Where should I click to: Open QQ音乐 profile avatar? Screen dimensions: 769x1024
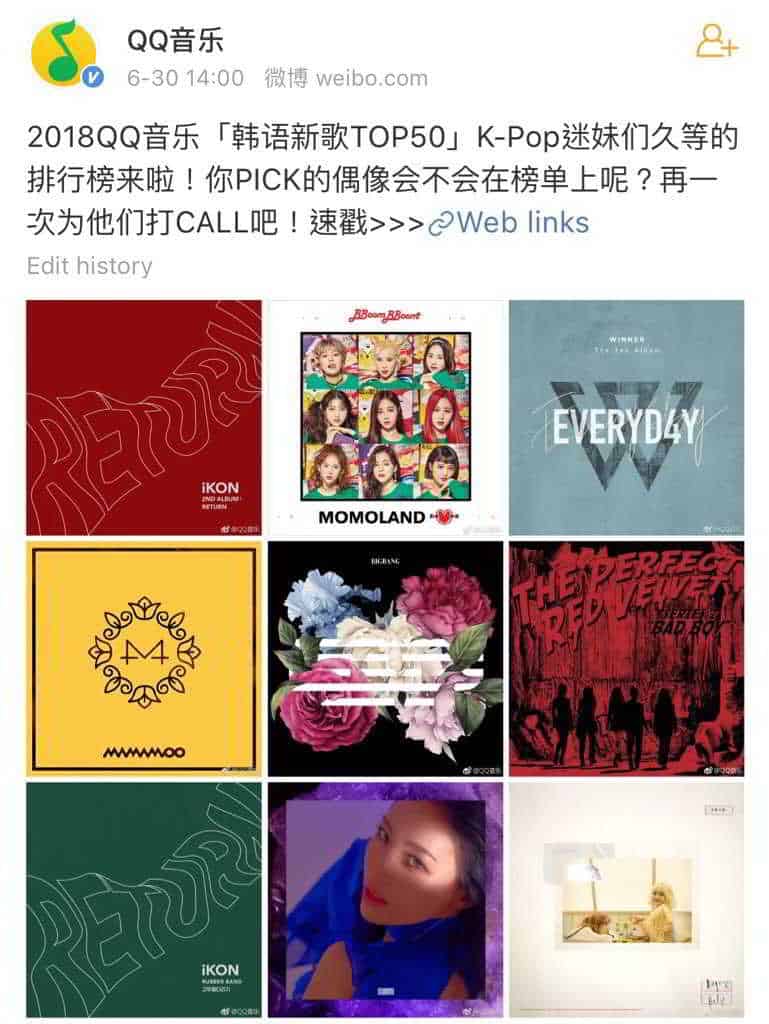pyautogui.click(x=64, y=53)
